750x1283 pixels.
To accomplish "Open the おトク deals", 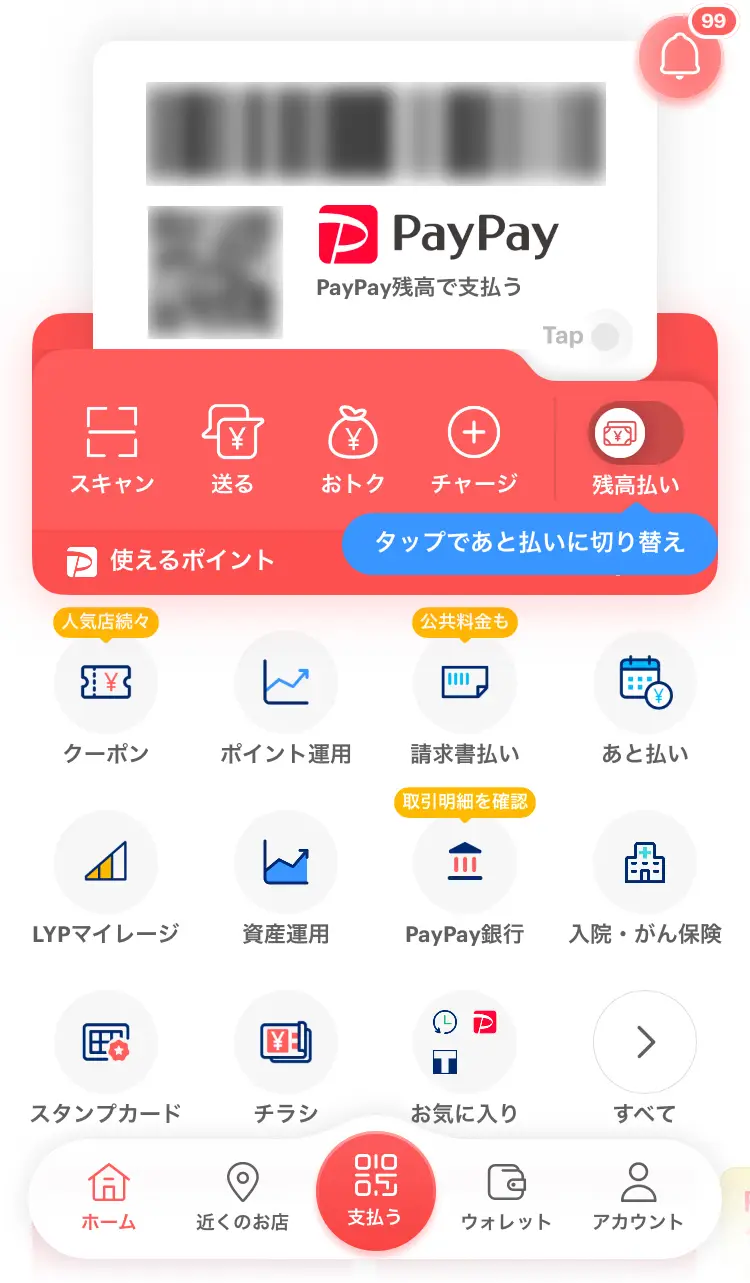I will 353,450.
